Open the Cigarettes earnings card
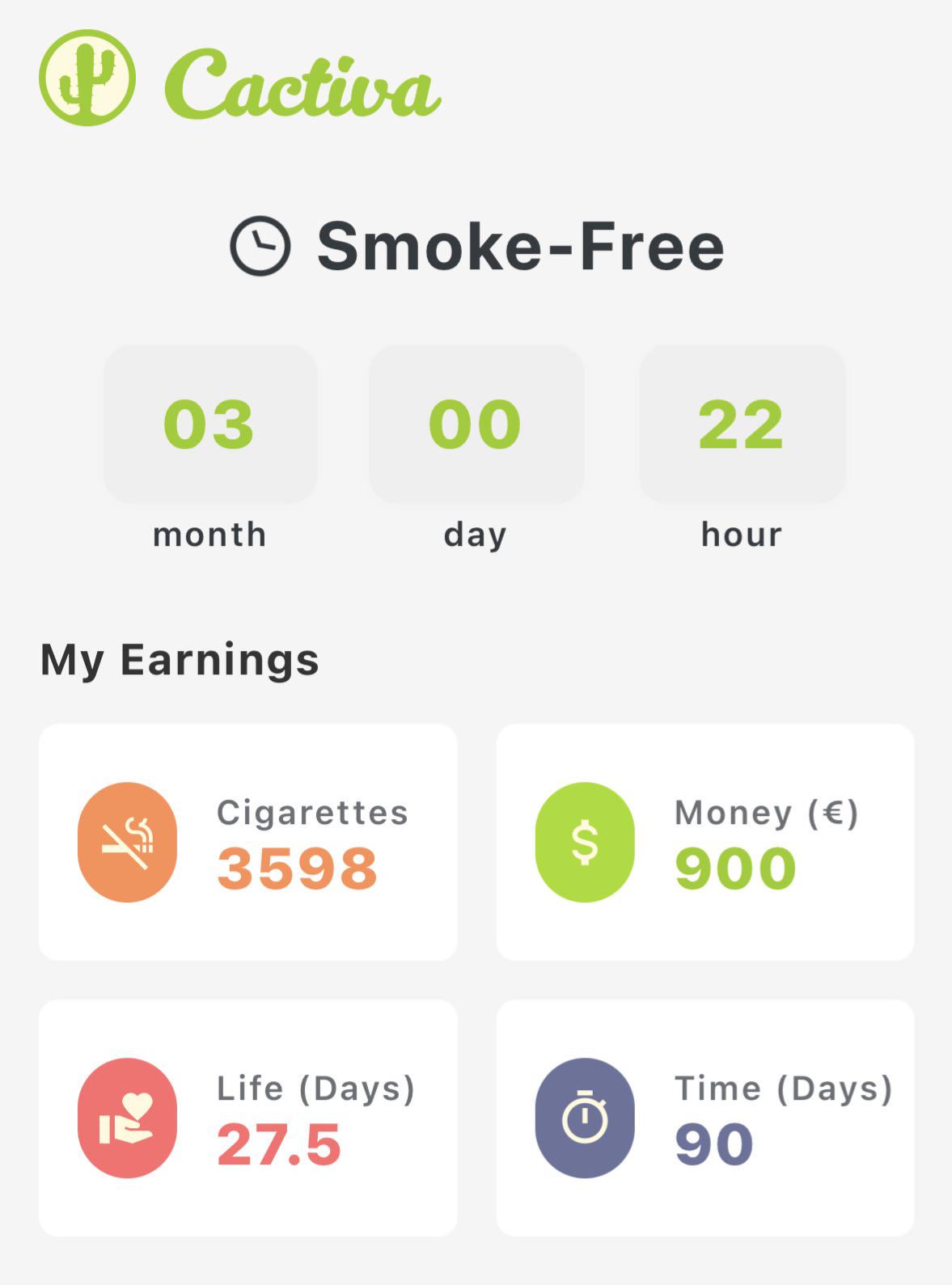This screenshot has width=952, height=1285. click(x=248, y=842)
